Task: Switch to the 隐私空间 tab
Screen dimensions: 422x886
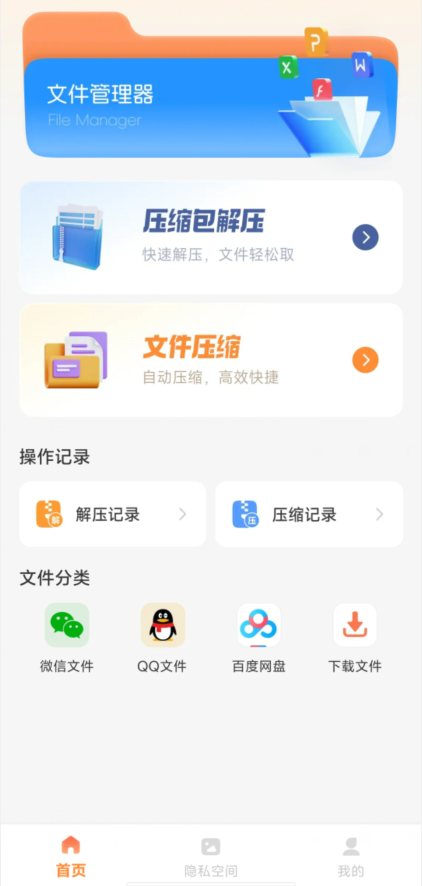Action: (x=211, y=856)
